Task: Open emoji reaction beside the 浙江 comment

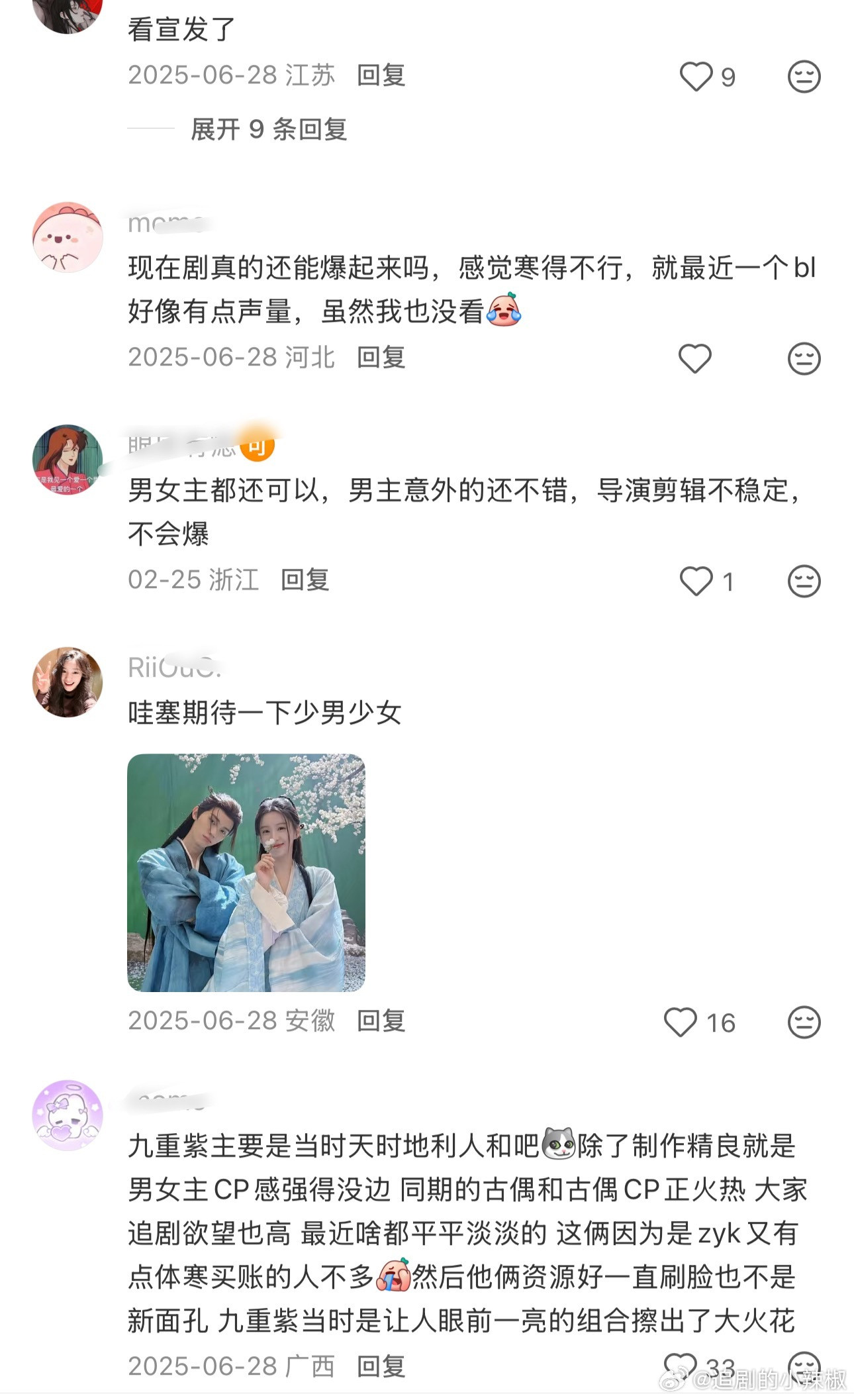Action: (x=804, y=581)
